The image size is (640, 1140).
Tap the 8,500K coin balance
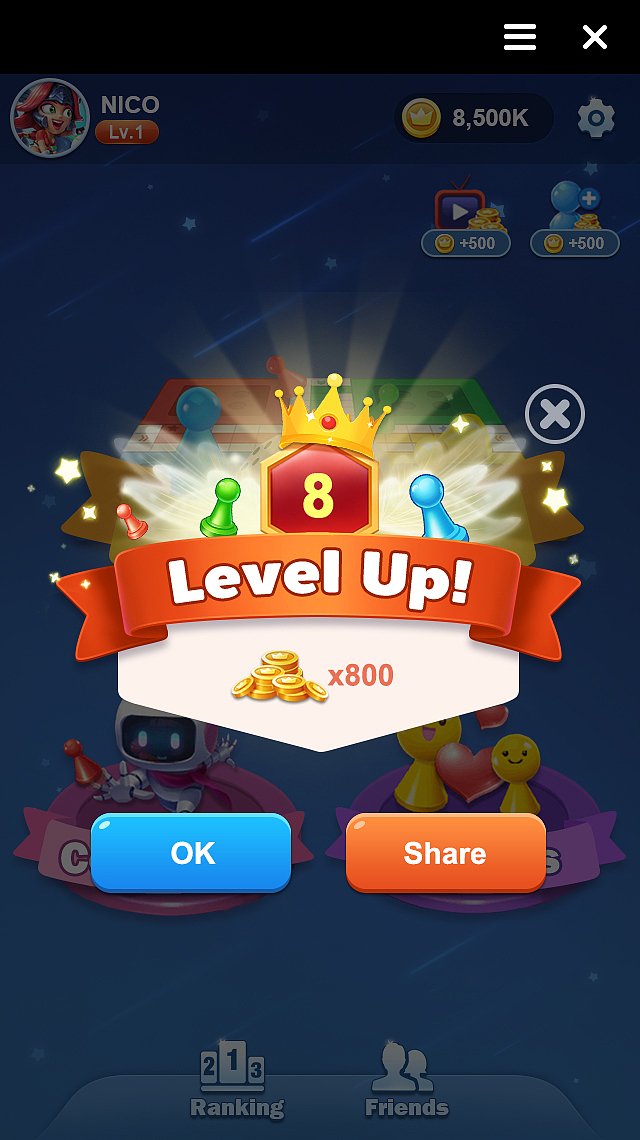point(474,118)
